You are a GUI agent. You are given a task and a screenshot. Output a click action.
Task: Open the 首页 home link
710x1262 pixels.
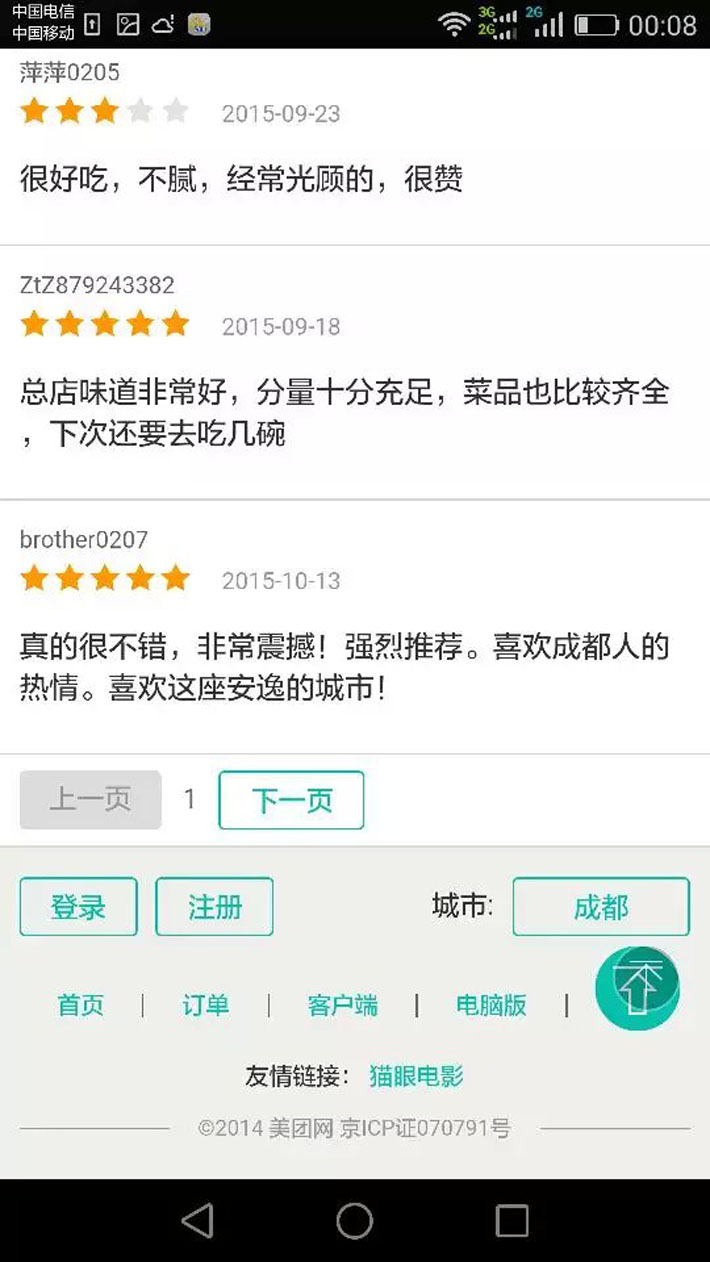point(80,1005)
